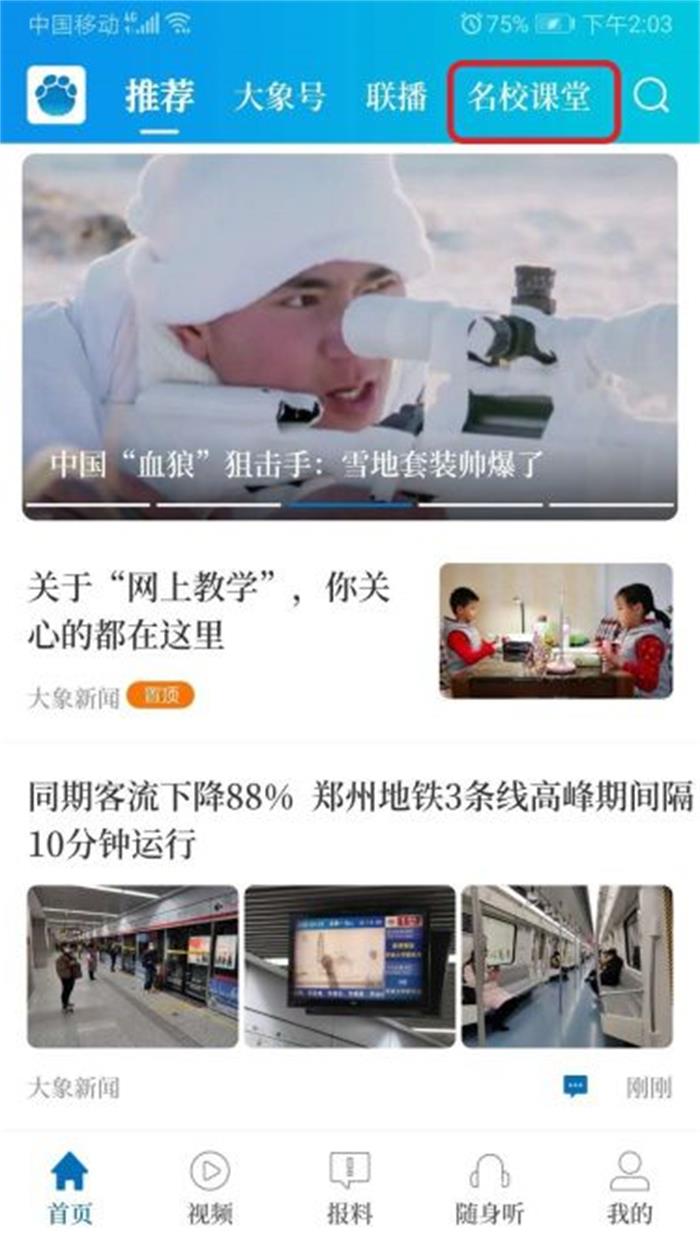The image size is (700, 1240).
Task: View the empty subway carriage photo
Action: pyautogui.click(x=567, y=966)
